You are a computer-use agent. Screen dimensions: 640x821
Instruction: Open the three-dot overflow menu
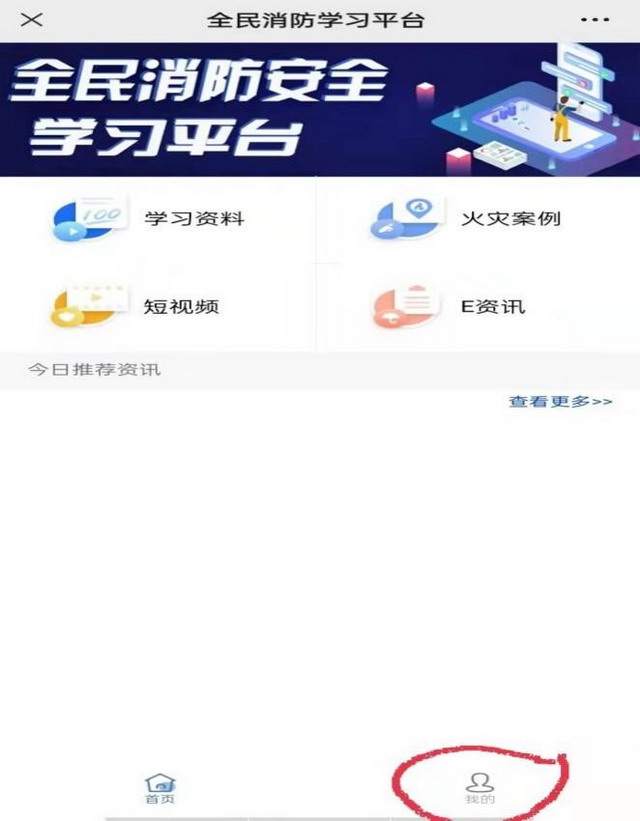pos(594,20)
